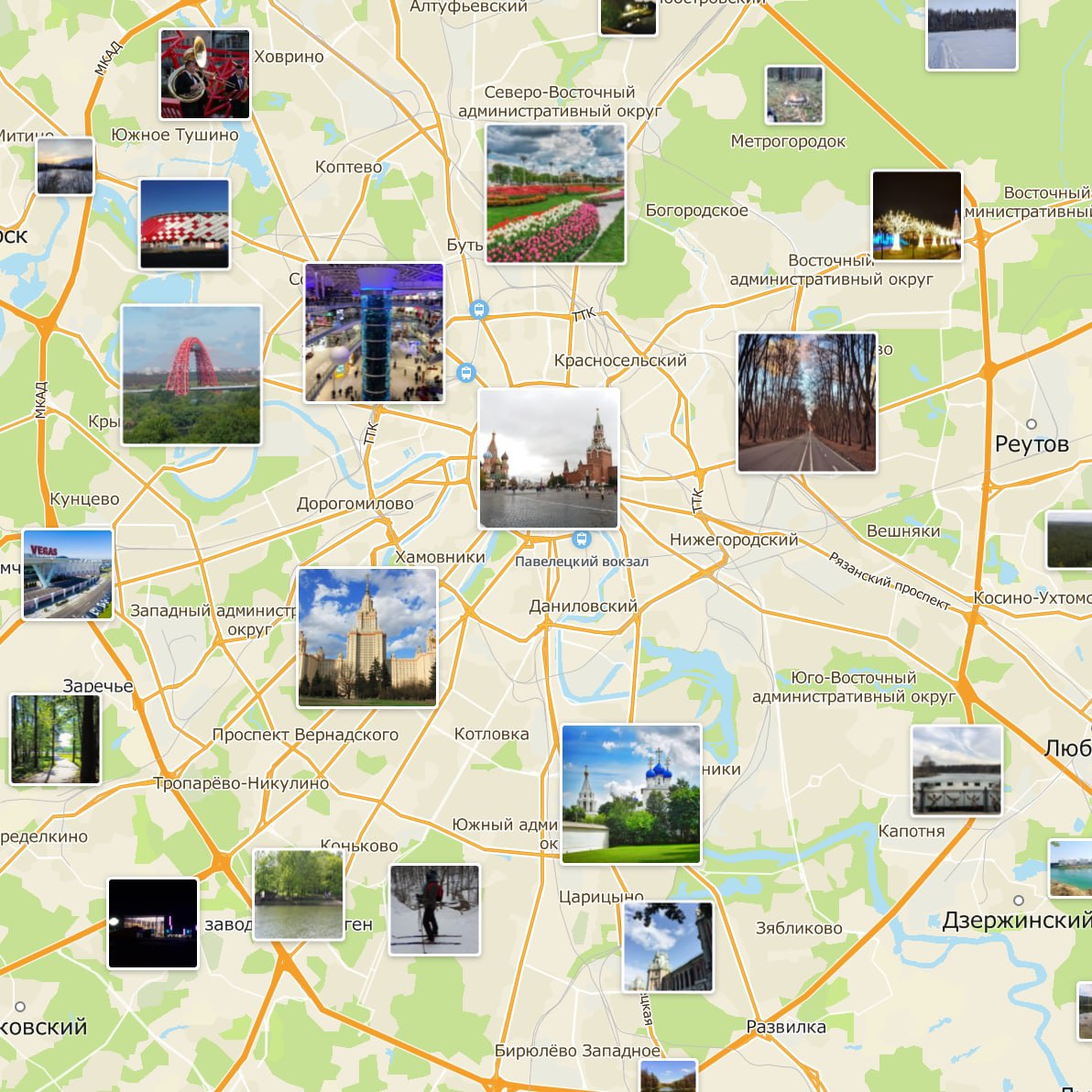Open the blue-domed church photo
The width and height of the screenshot is (1092, 1092).
(x=631, y=794)
